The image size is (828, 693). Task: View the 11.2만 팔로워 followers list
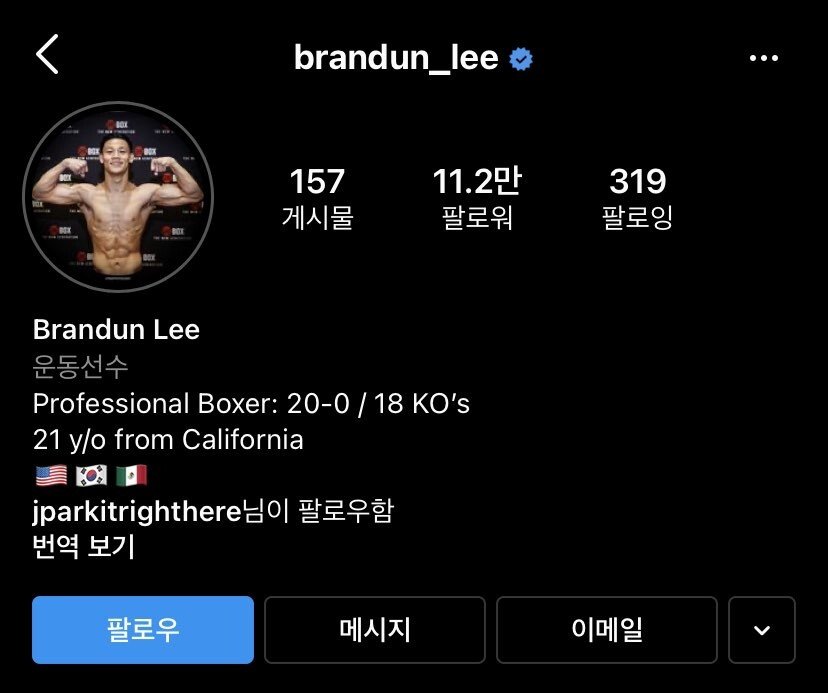[477, 197]
